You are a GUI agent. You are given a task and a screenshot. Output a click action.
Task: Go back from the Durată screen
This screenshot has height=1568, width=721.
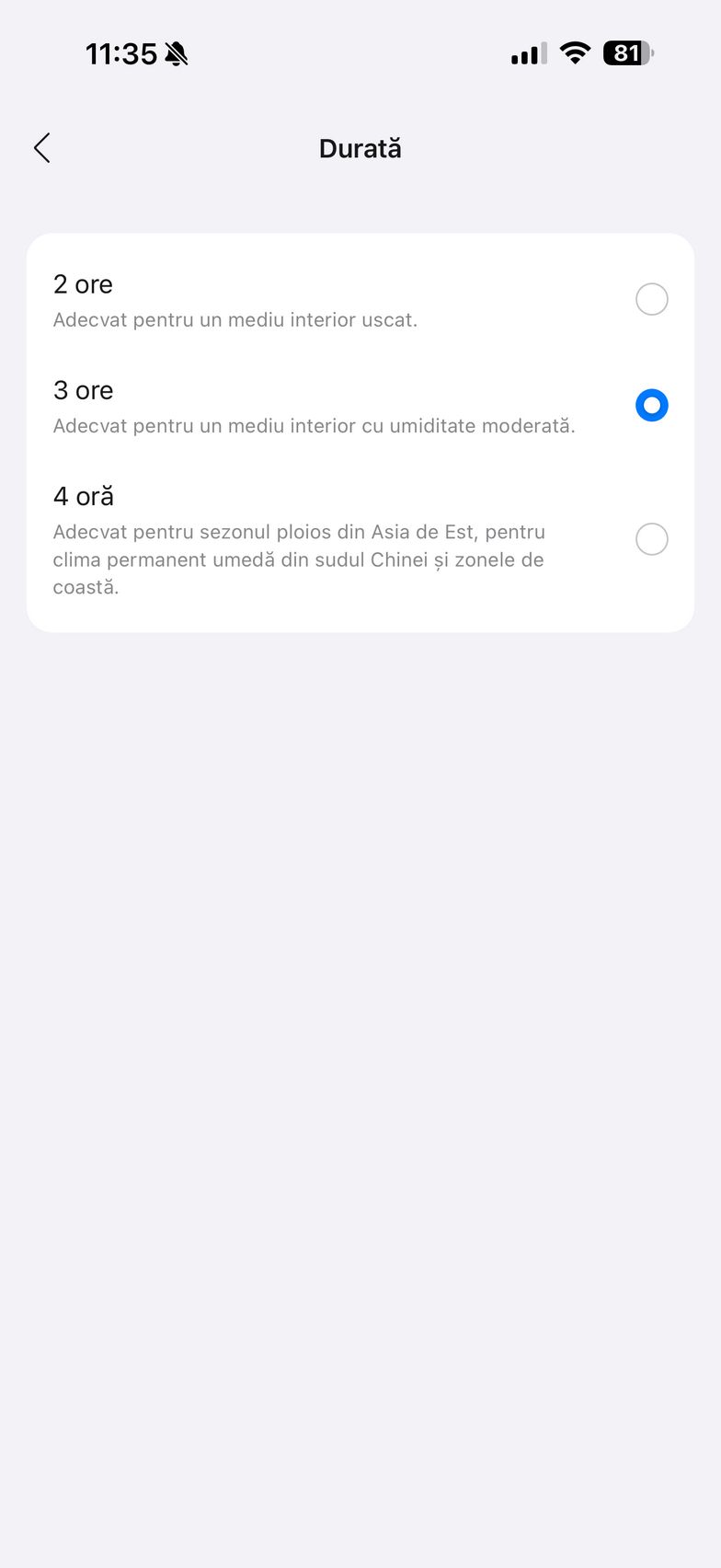(x=42, y=148)
